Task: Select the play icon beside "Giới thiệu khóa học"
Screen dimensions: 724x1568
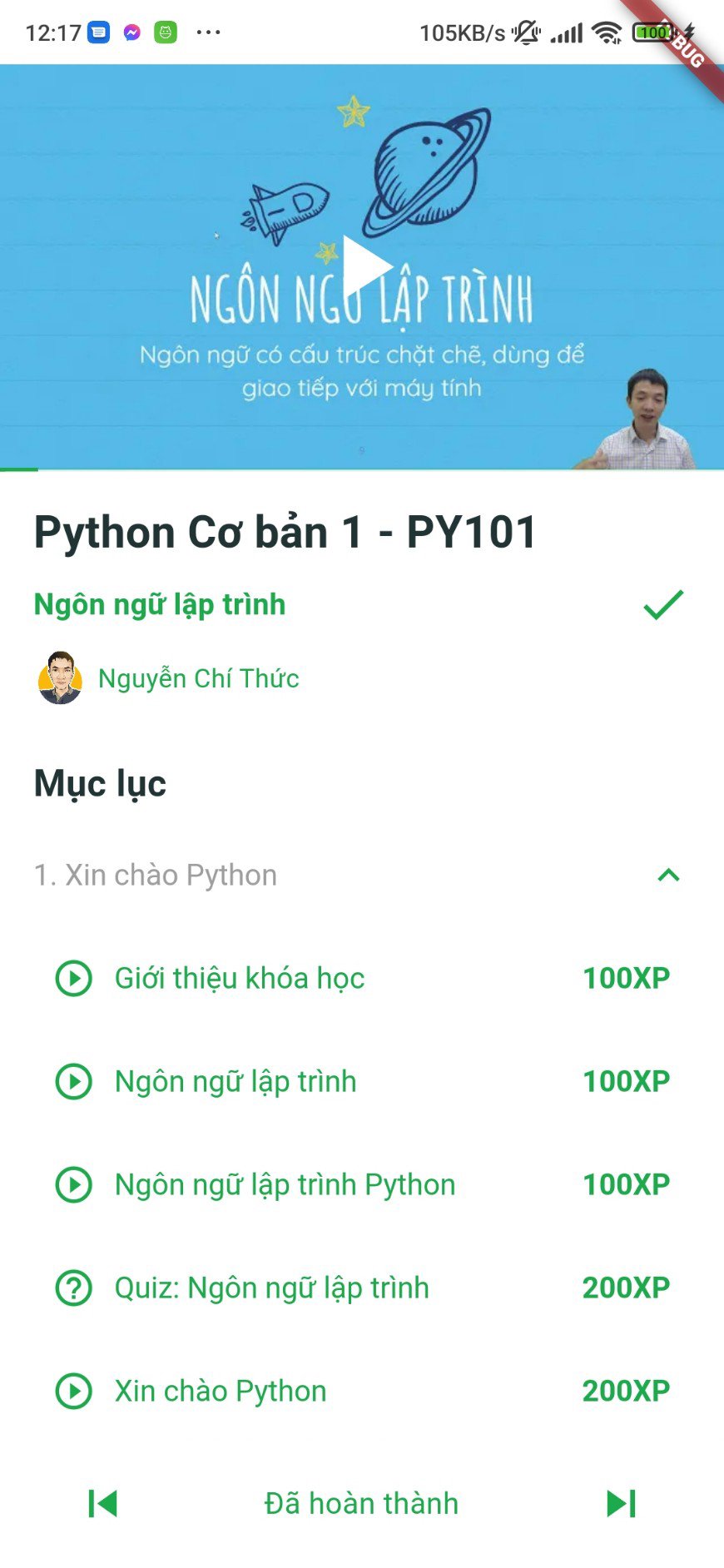Action: (x=74, y=978)
